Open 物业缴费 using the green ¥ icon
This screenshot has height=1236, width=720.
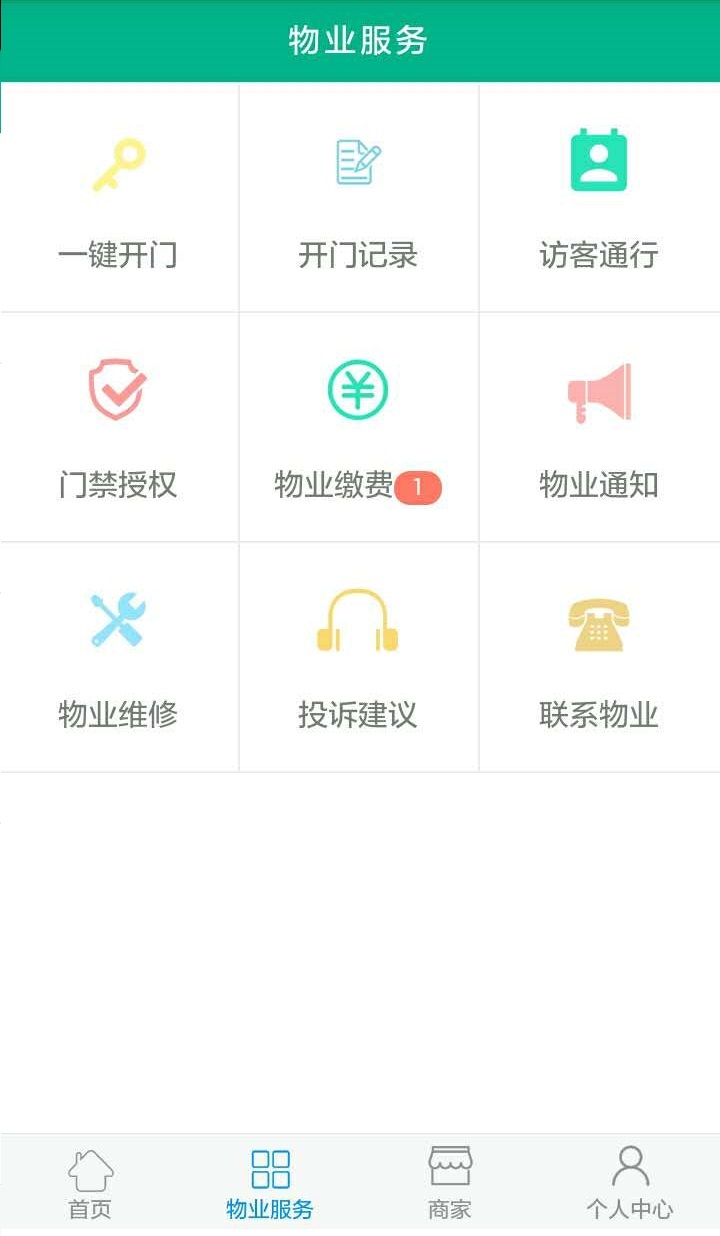[x=359, y=390]
